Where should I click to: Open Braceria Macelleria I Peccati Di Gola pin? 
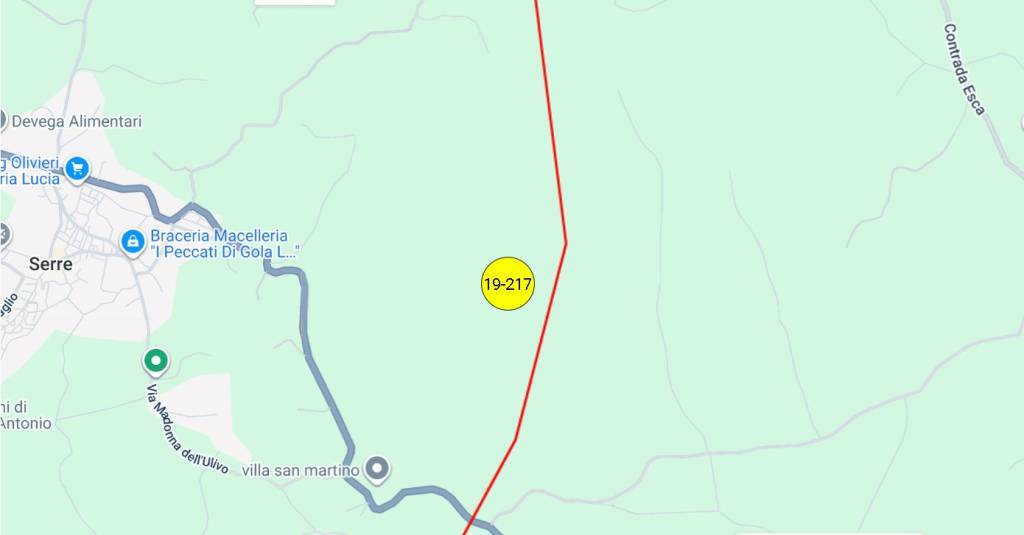coord(132,242)
